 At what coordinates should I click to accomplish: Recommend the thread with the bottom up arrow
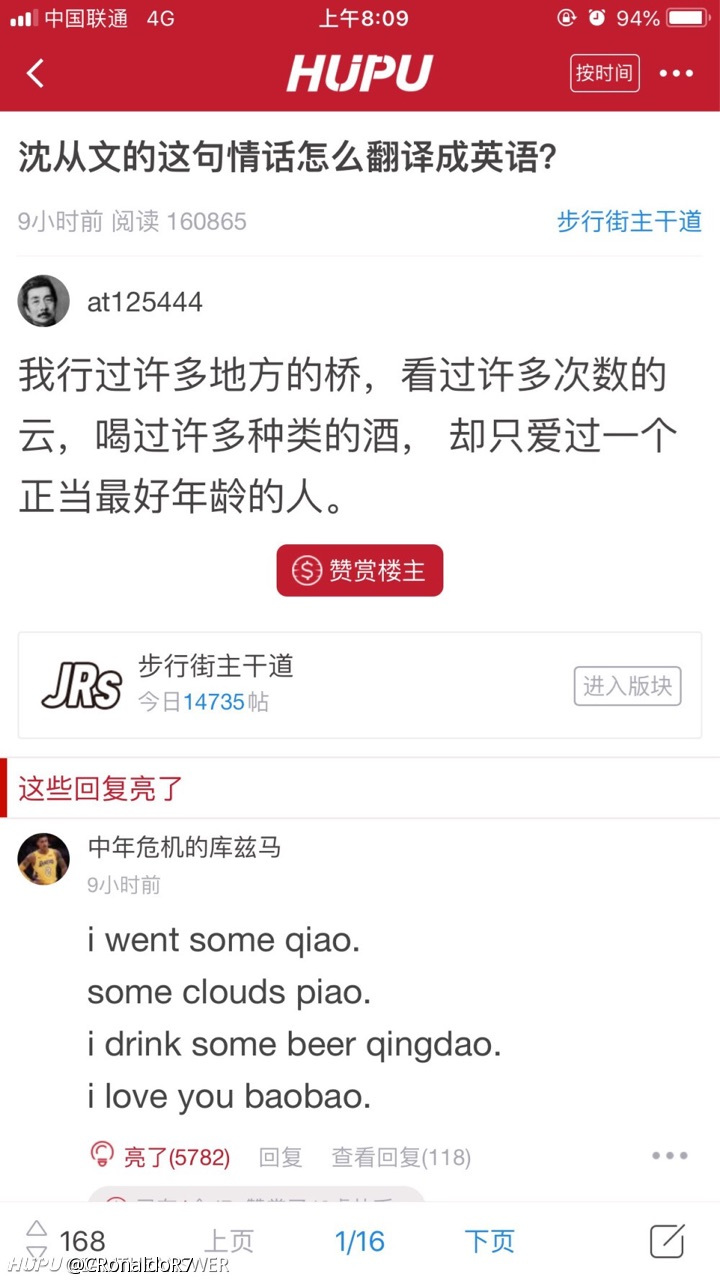tap(37, 1228)
